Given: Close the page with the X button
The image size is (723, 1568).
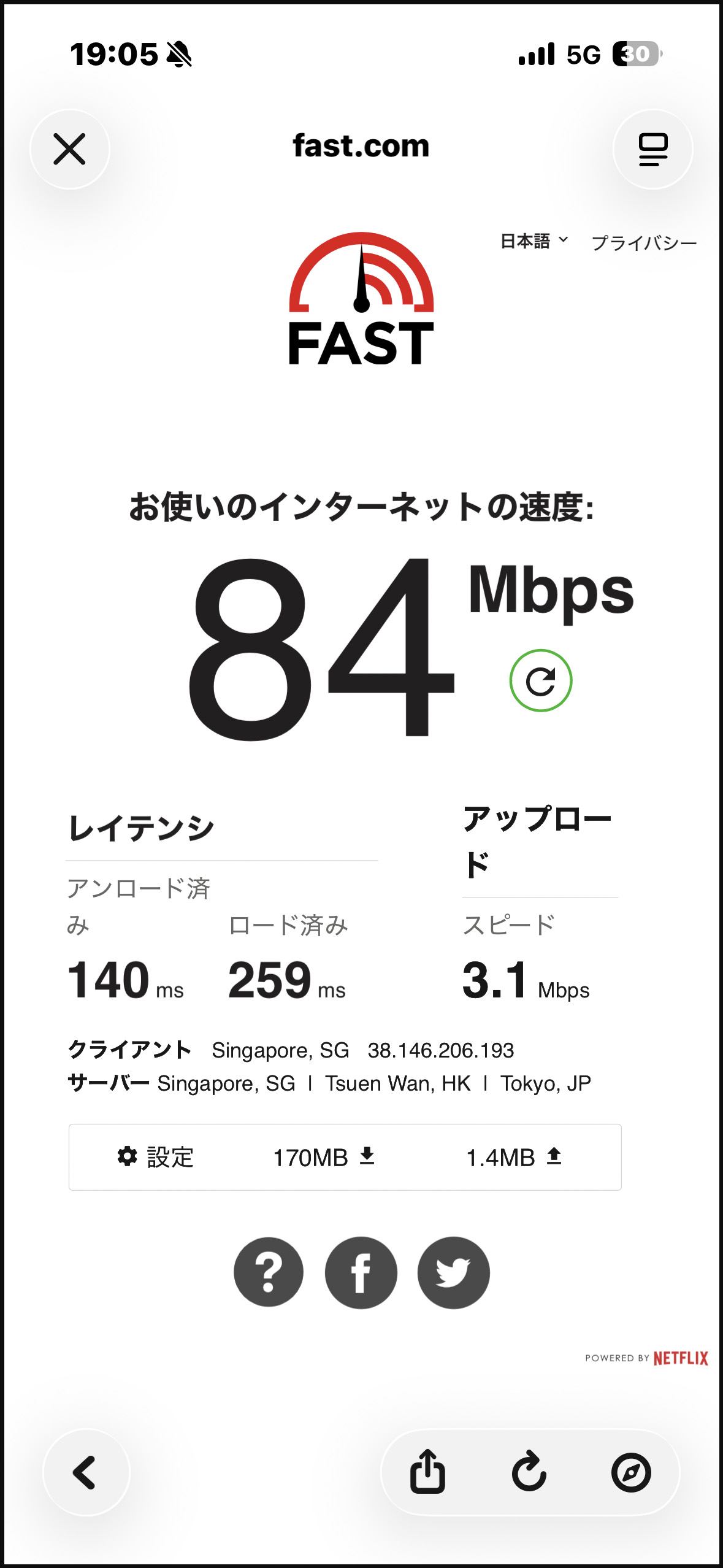Looking at the screenshot, I should (71, 149).
